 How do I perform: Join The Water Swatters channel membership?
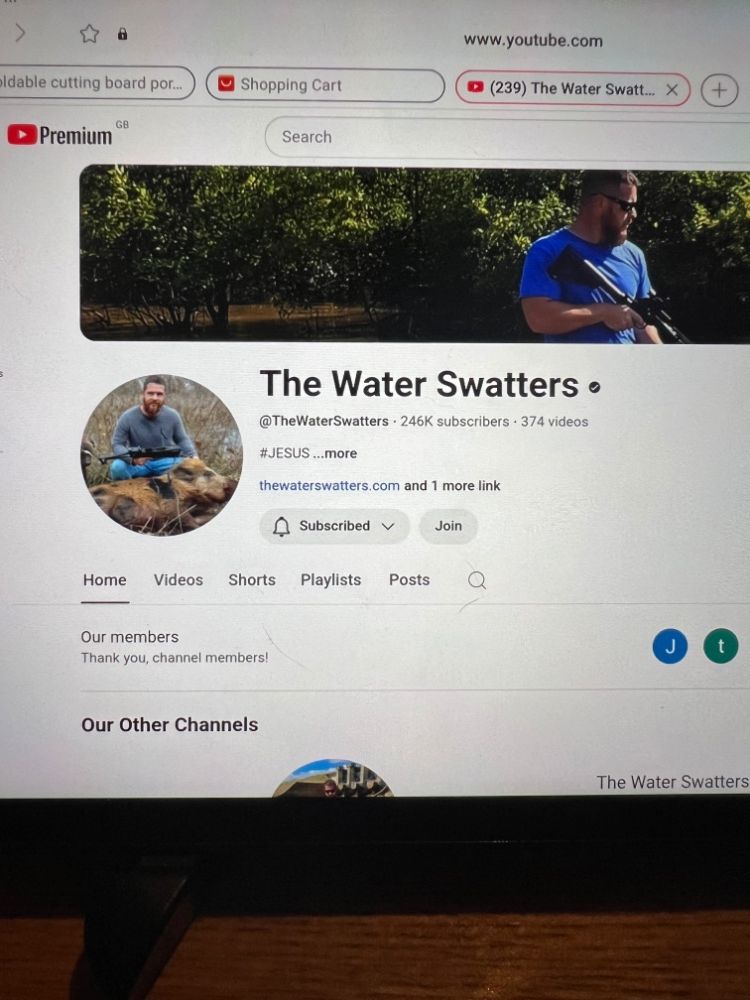[448, 526]
